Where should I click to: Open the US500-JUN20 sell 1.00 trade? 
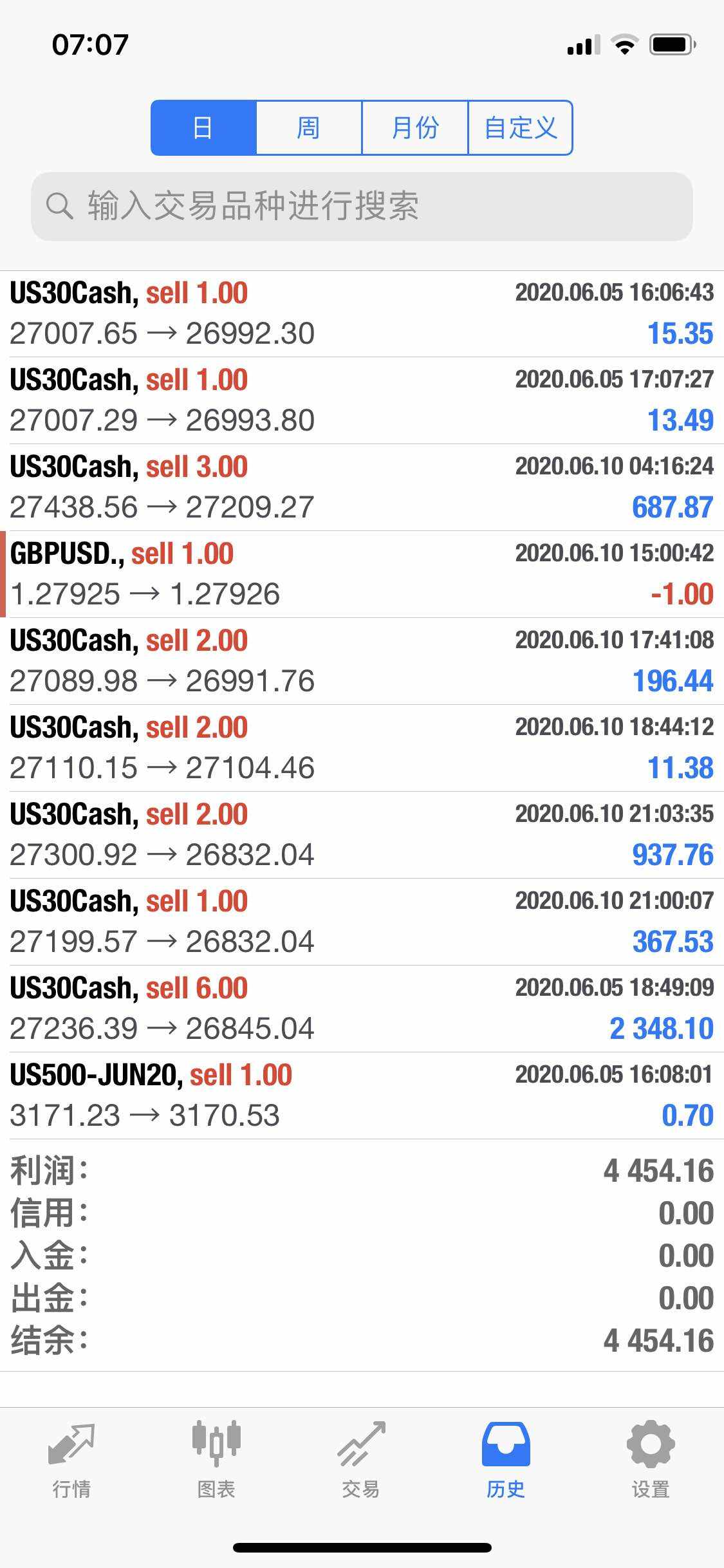point(362,1096)
